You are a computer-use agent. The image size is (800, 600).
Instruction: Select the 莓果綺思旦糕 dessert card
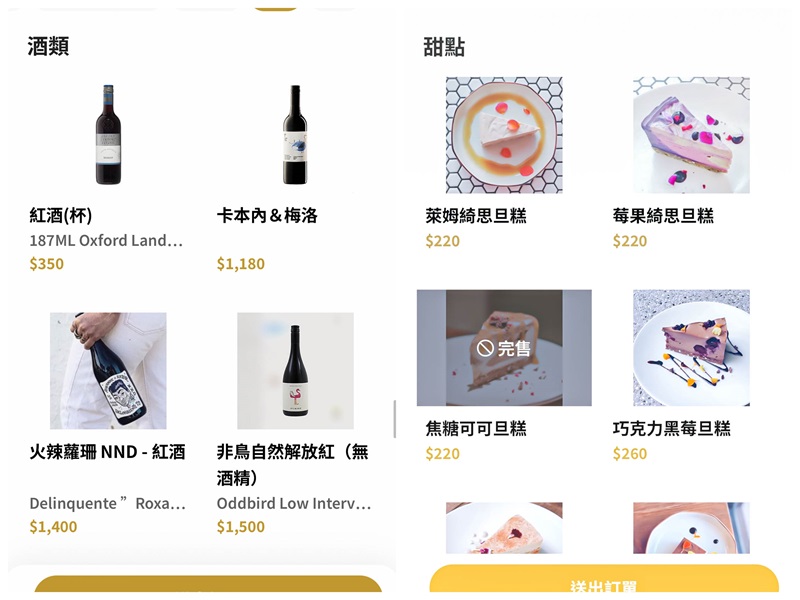690,136
